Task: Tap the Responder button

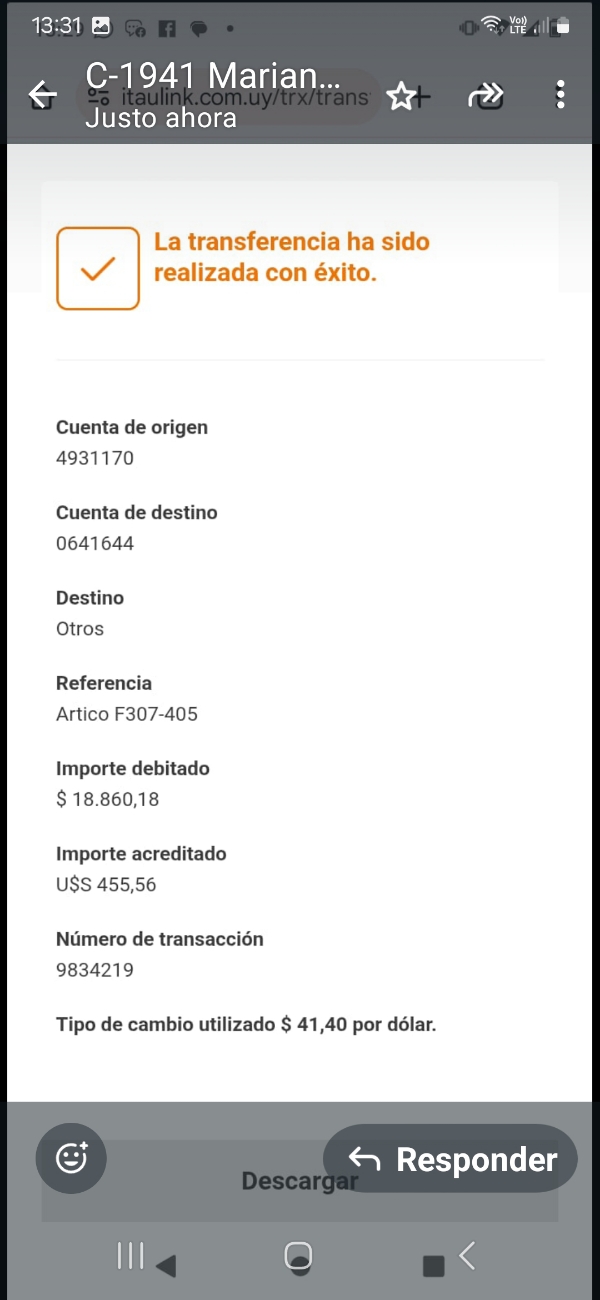Action: pyautogui.click(x=451, y=1159)
